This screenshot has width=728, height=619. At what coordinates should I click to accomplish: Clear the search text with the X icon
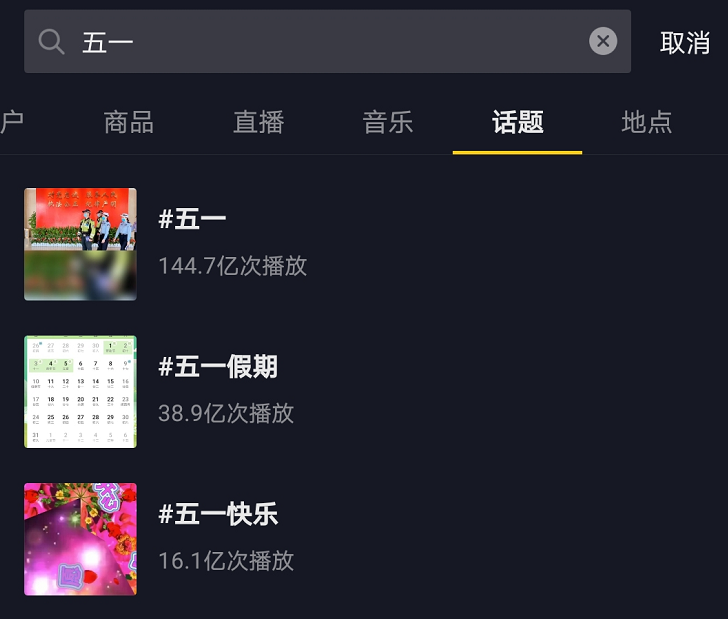click(603, 41)
